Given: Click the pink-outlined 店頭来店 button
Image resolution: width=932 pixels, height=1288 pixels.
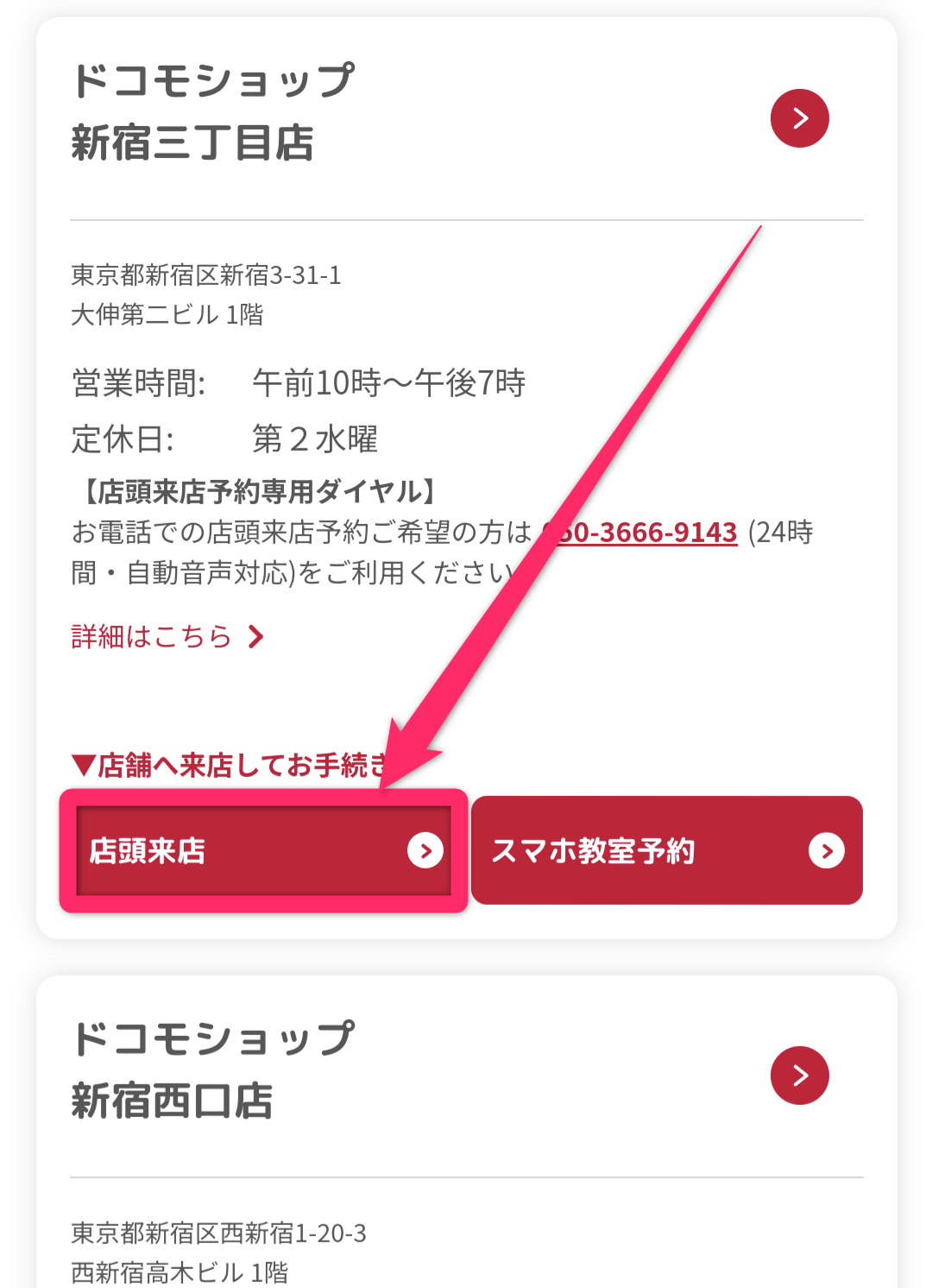Looking at the screenshot, I should tap(259, 850).
